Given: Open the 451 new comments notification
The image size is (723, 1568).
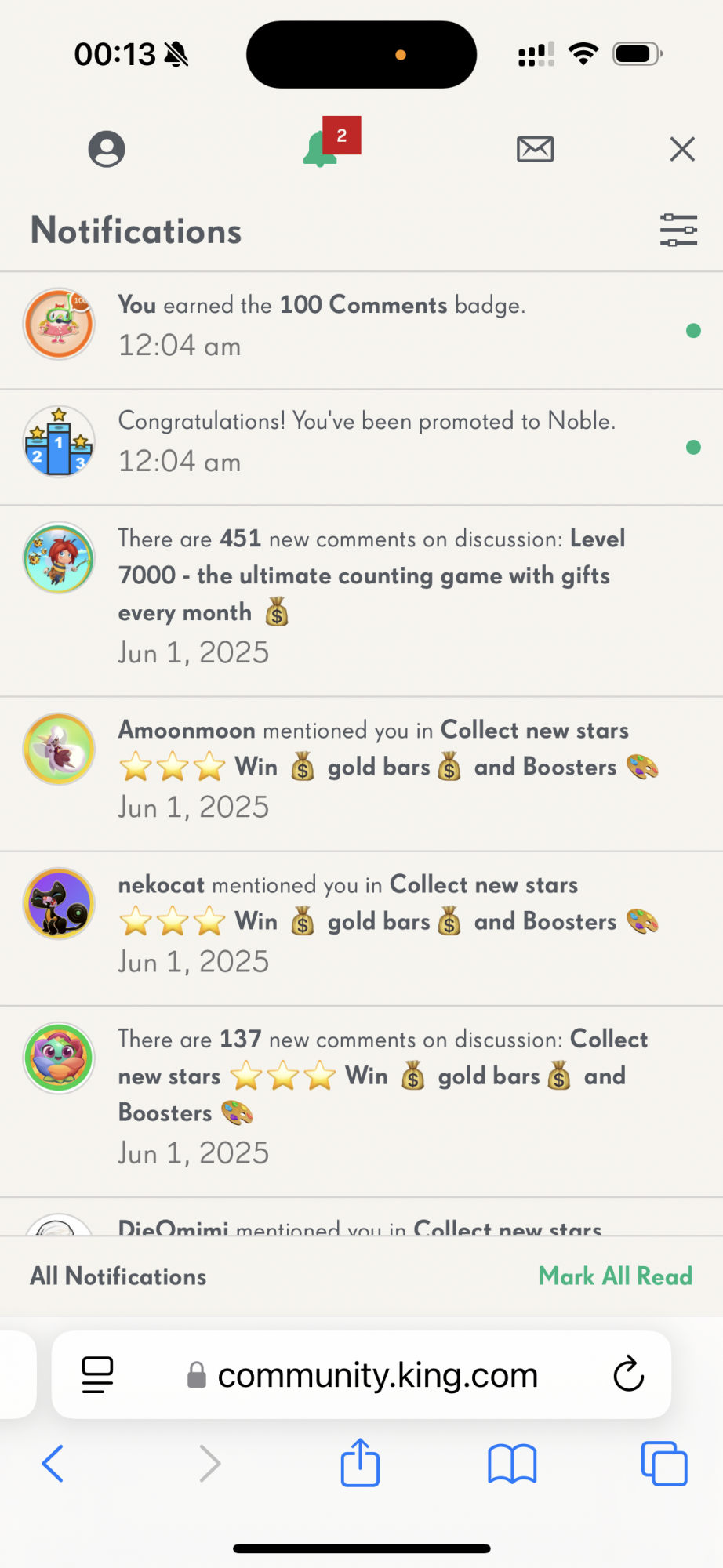Looking at the screenshot, I should pyautogui.click(x=361, y=601).
